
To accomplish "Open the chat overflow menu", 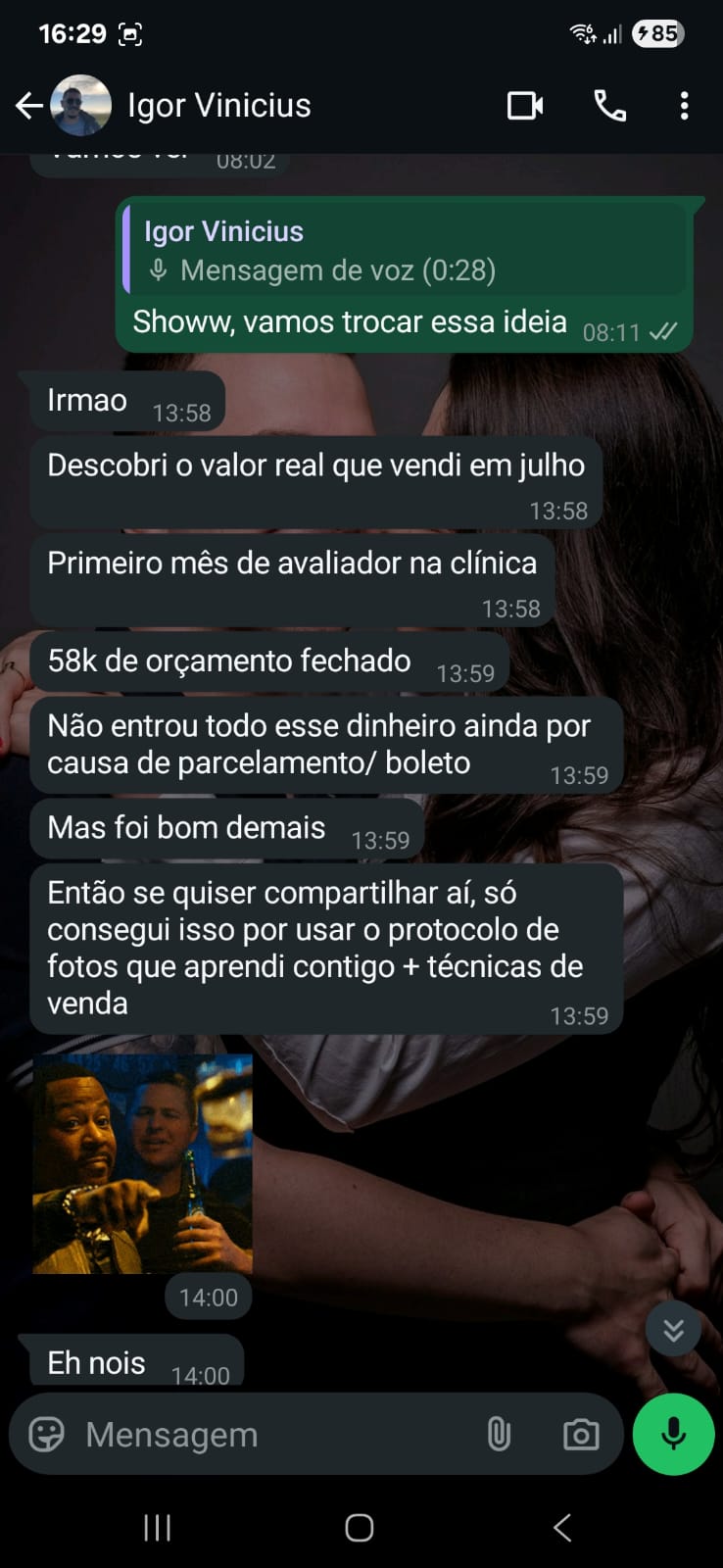I will point(684,106).
